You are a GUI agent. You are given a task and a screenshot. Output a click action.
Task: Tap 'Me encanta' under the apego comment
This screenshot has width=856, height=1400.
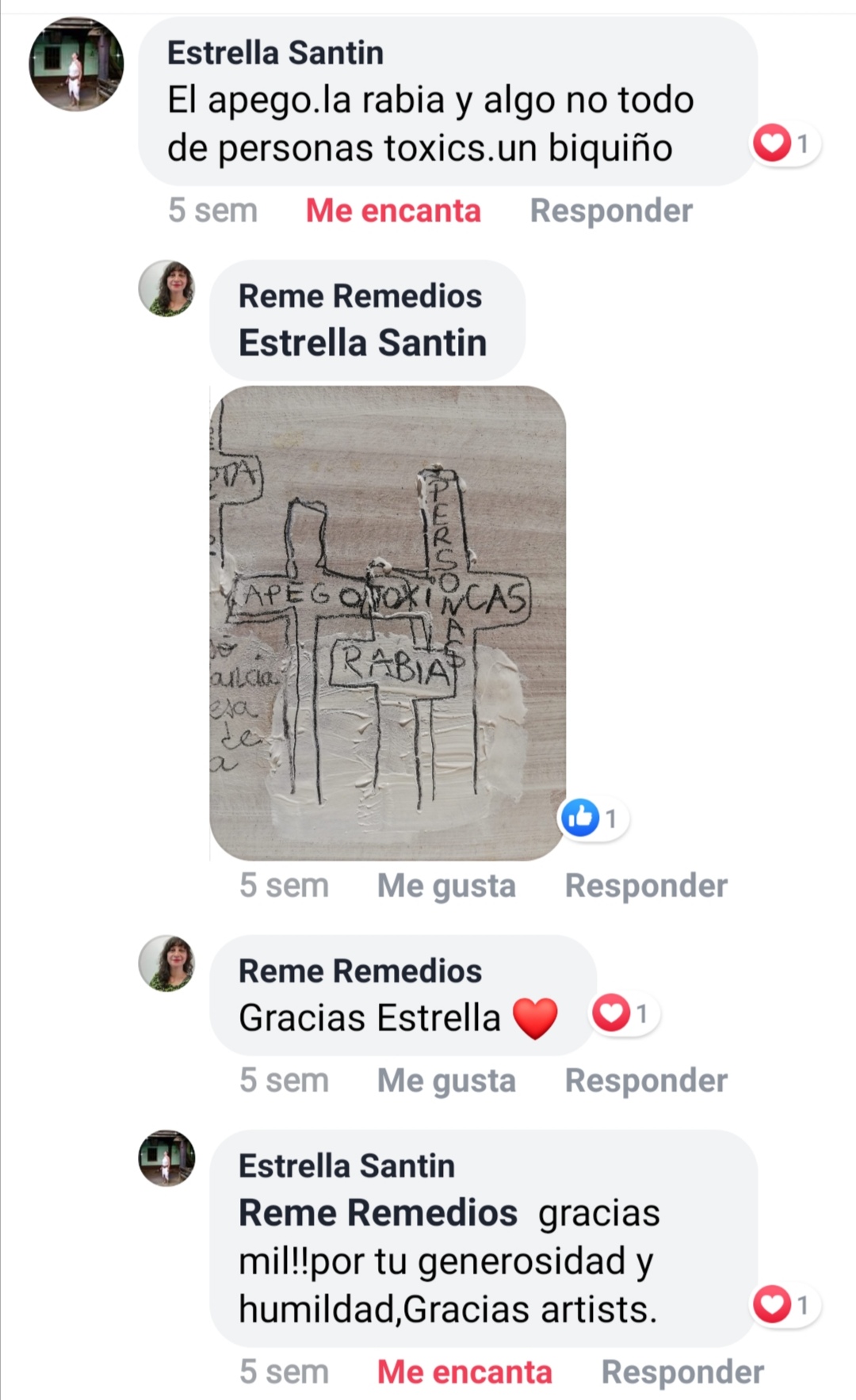tap(393, 211)
